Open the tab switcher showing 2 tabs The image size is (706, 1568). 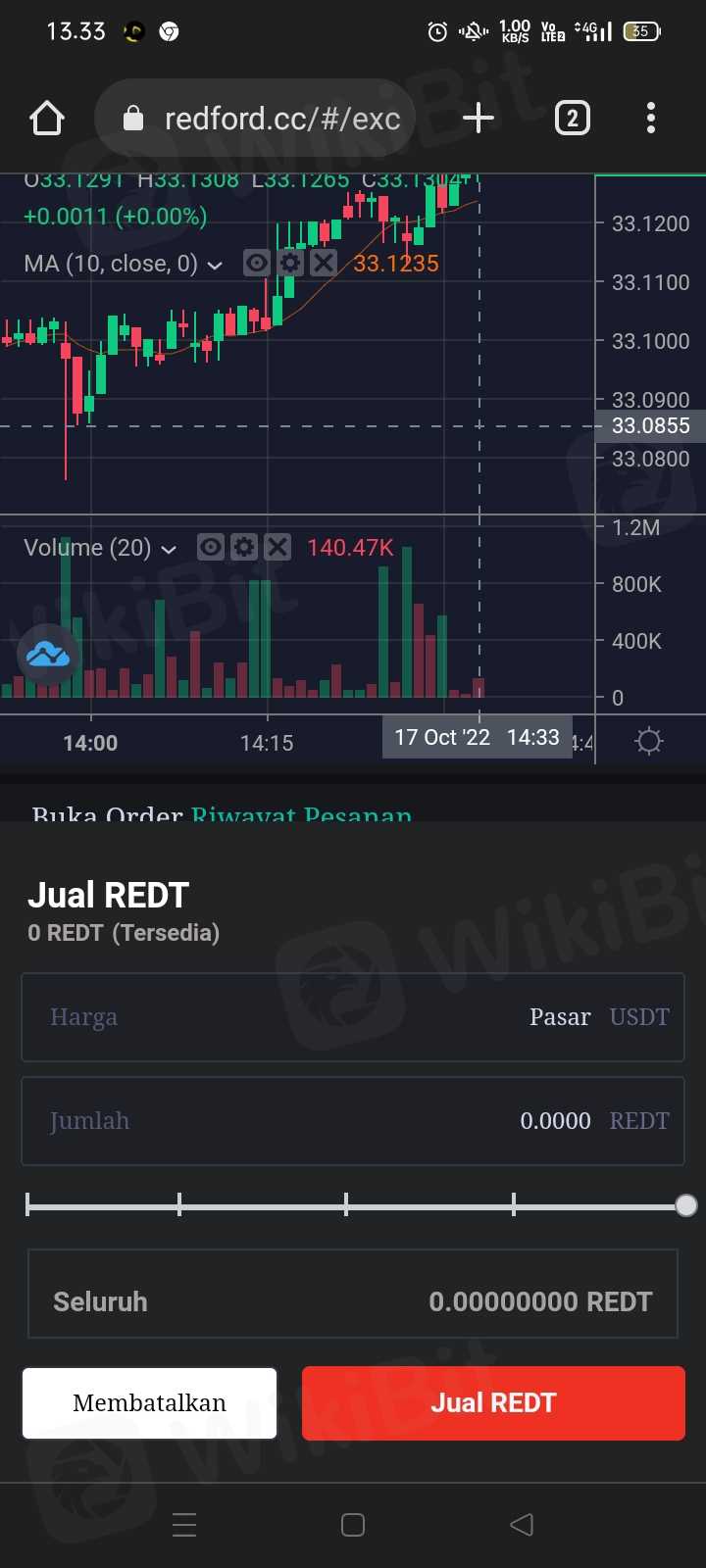[x=573, y=119]
